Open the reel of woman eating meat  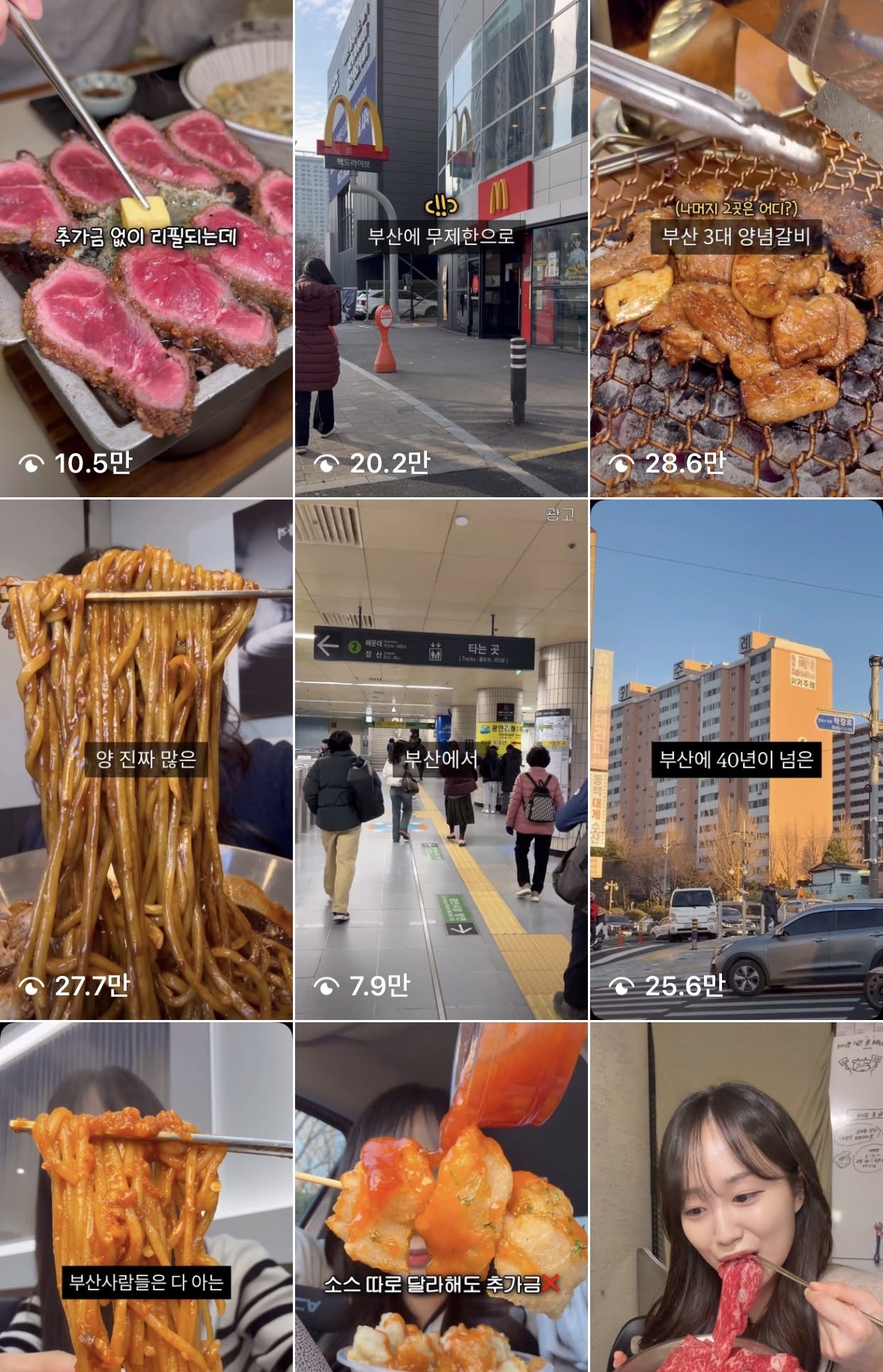click(736, 1198)
